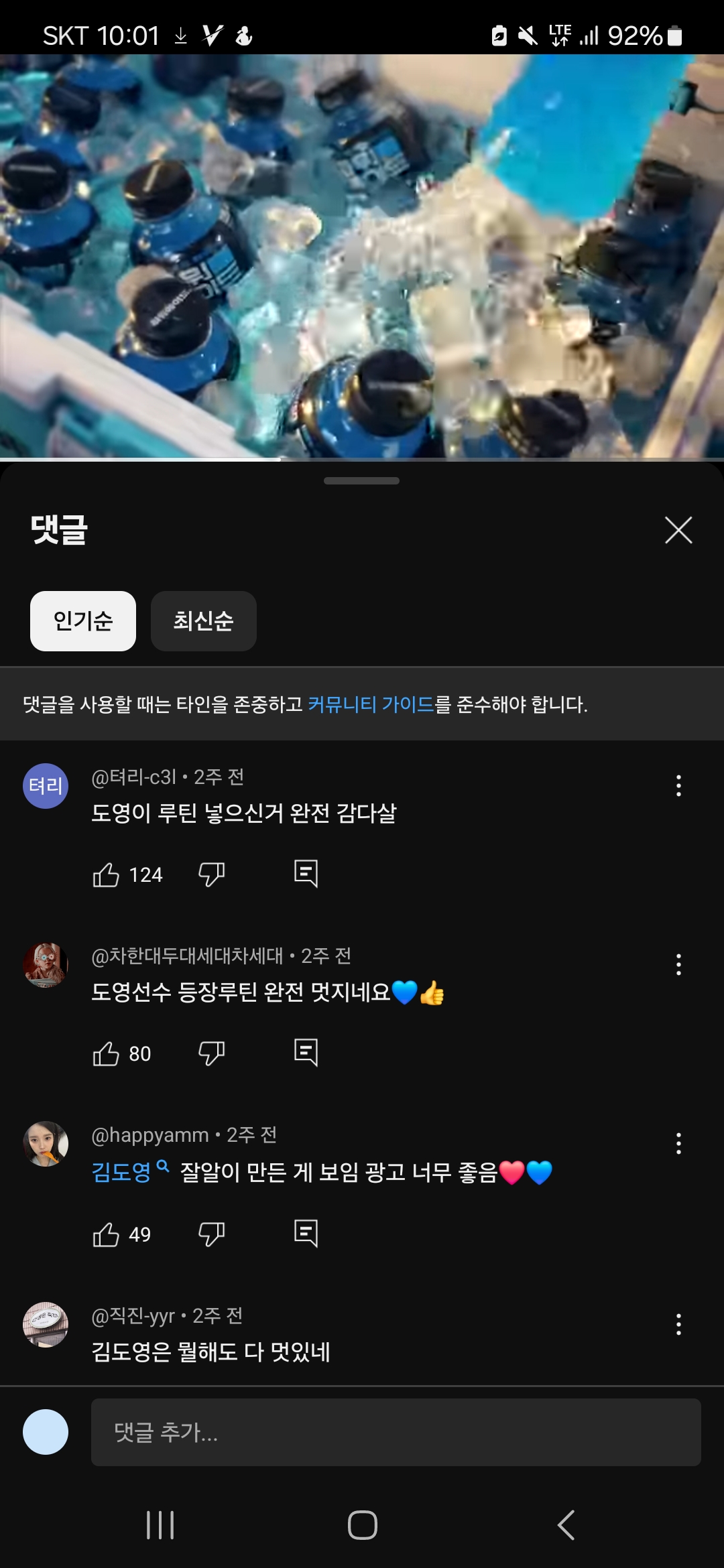Like the comment by @터리-c3l
The image size is (724, 1568).
[x=106, y=874]
